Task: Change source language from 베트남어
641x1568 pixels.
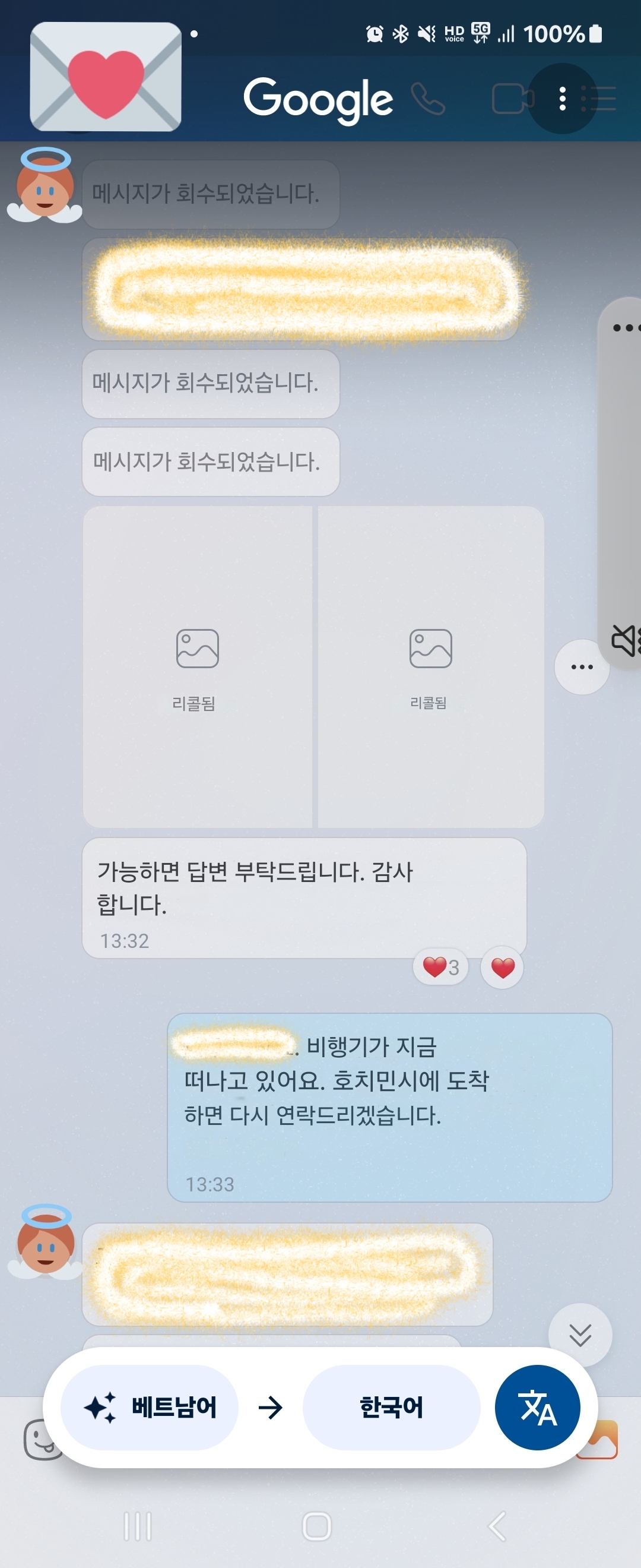Action: [x=150, y=1407]
